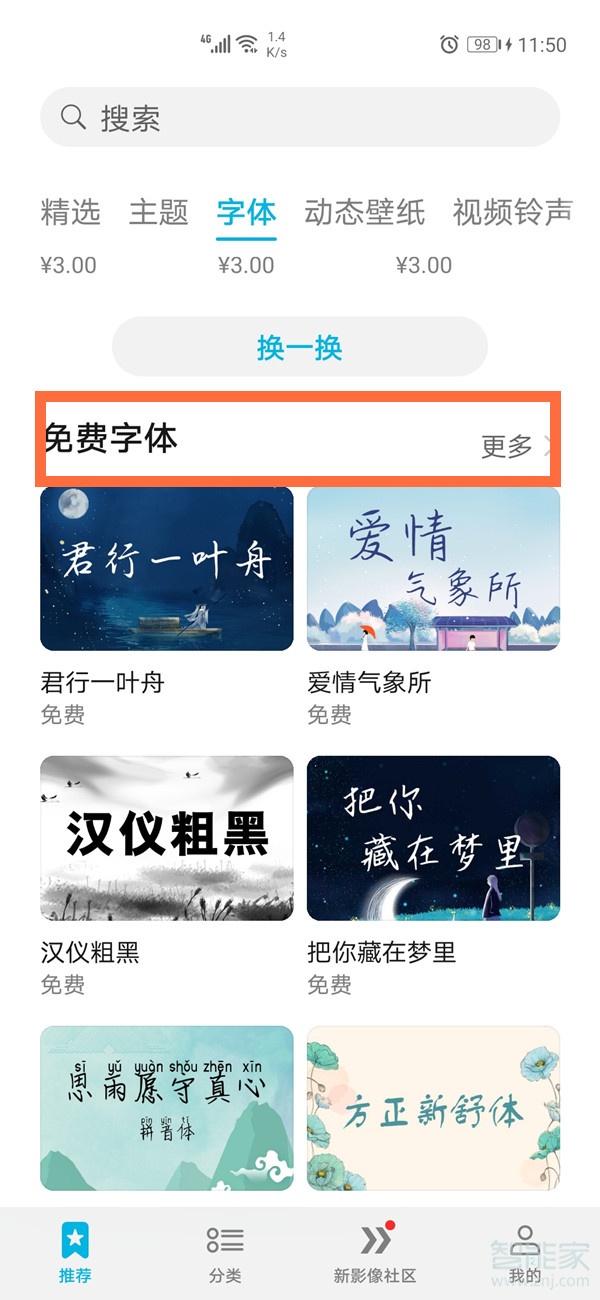Open the 思雨愿守真心 pinyin font card
Image resolution: width=600 pixels, height=1300 pixels.
pos(167,1107)
